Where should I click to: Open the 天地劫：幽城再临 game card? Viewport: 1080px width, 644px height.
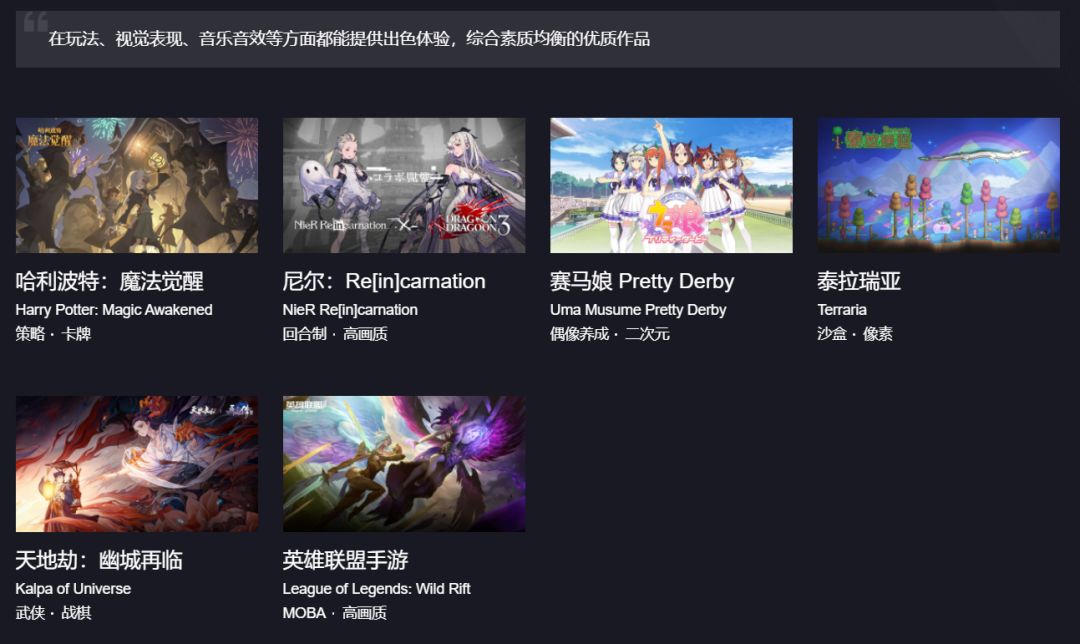137,464
